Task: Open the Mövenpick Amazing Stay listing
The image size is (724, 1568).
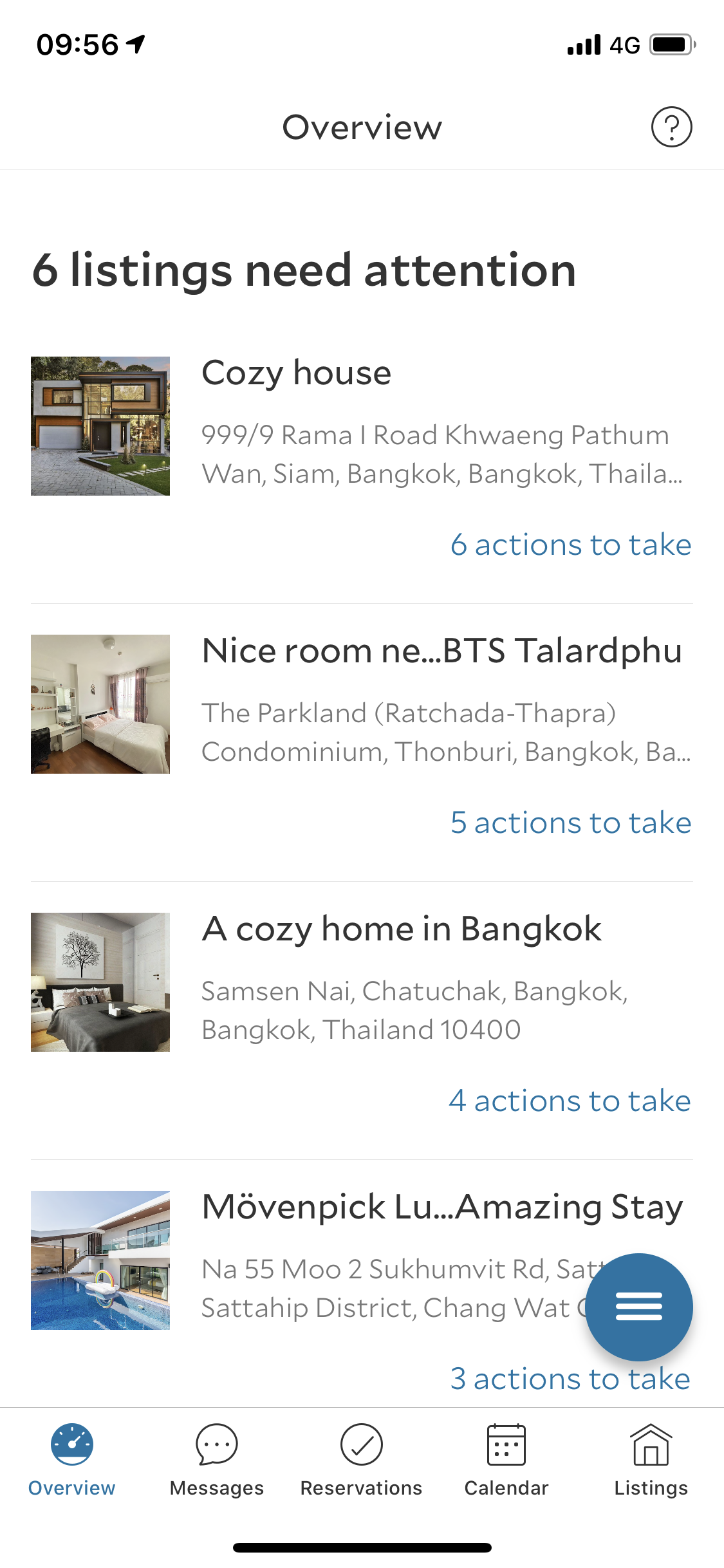Action: tap(441, 1208)
